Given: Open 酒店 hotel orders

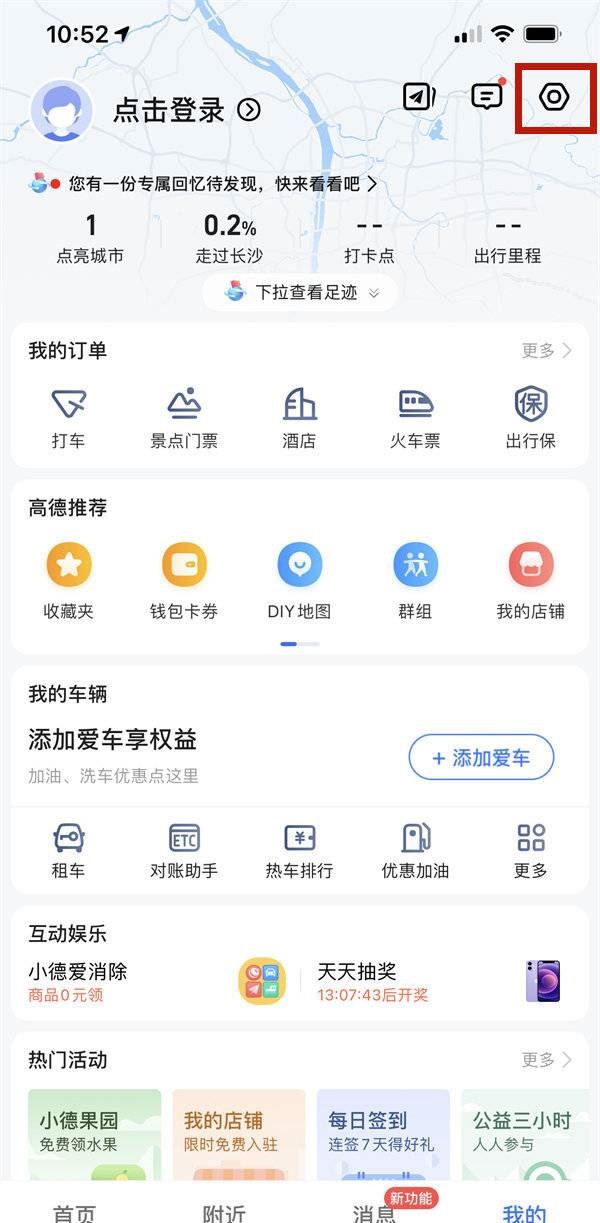Looking at the screenshot, I should [299, 417].
